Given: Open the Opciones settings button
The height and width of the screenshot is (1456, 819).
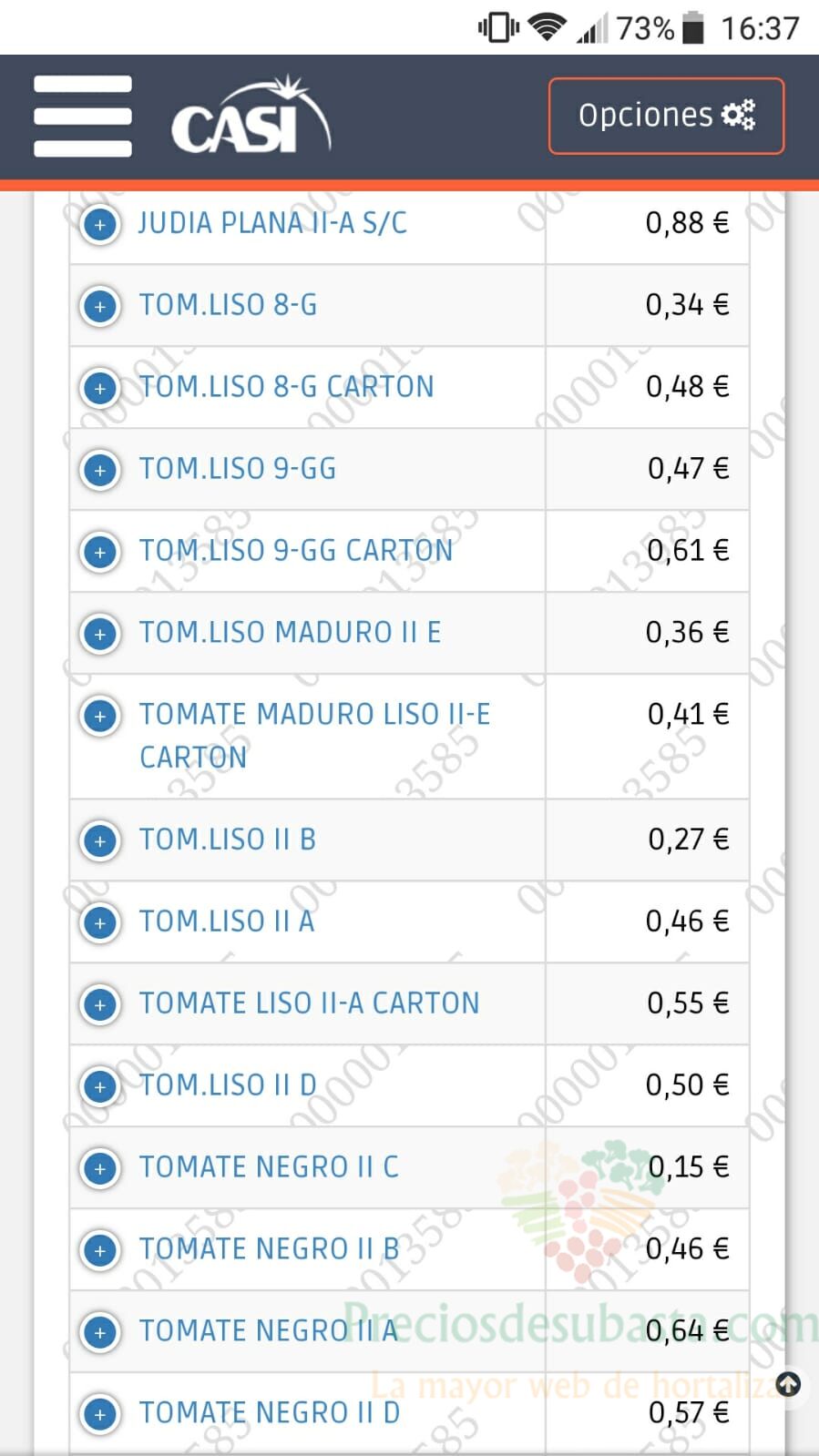Looking at the screenshot, I should pyautogui.click(x=666, y=116).
